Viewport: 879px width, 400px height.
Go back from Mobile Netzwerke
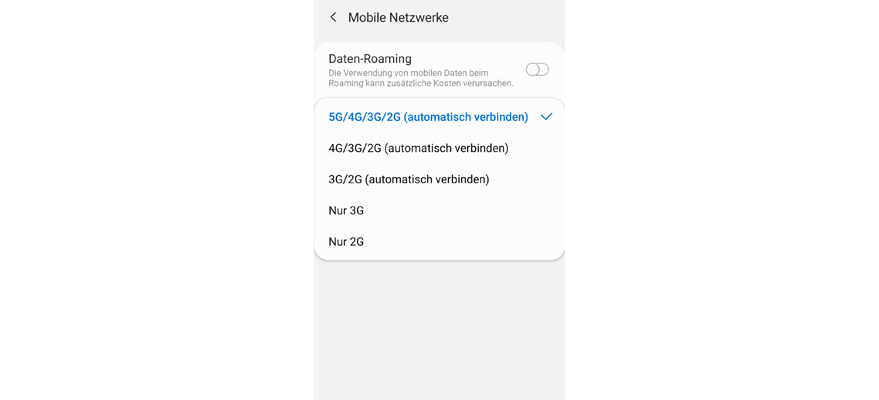(x=333, y=18)
